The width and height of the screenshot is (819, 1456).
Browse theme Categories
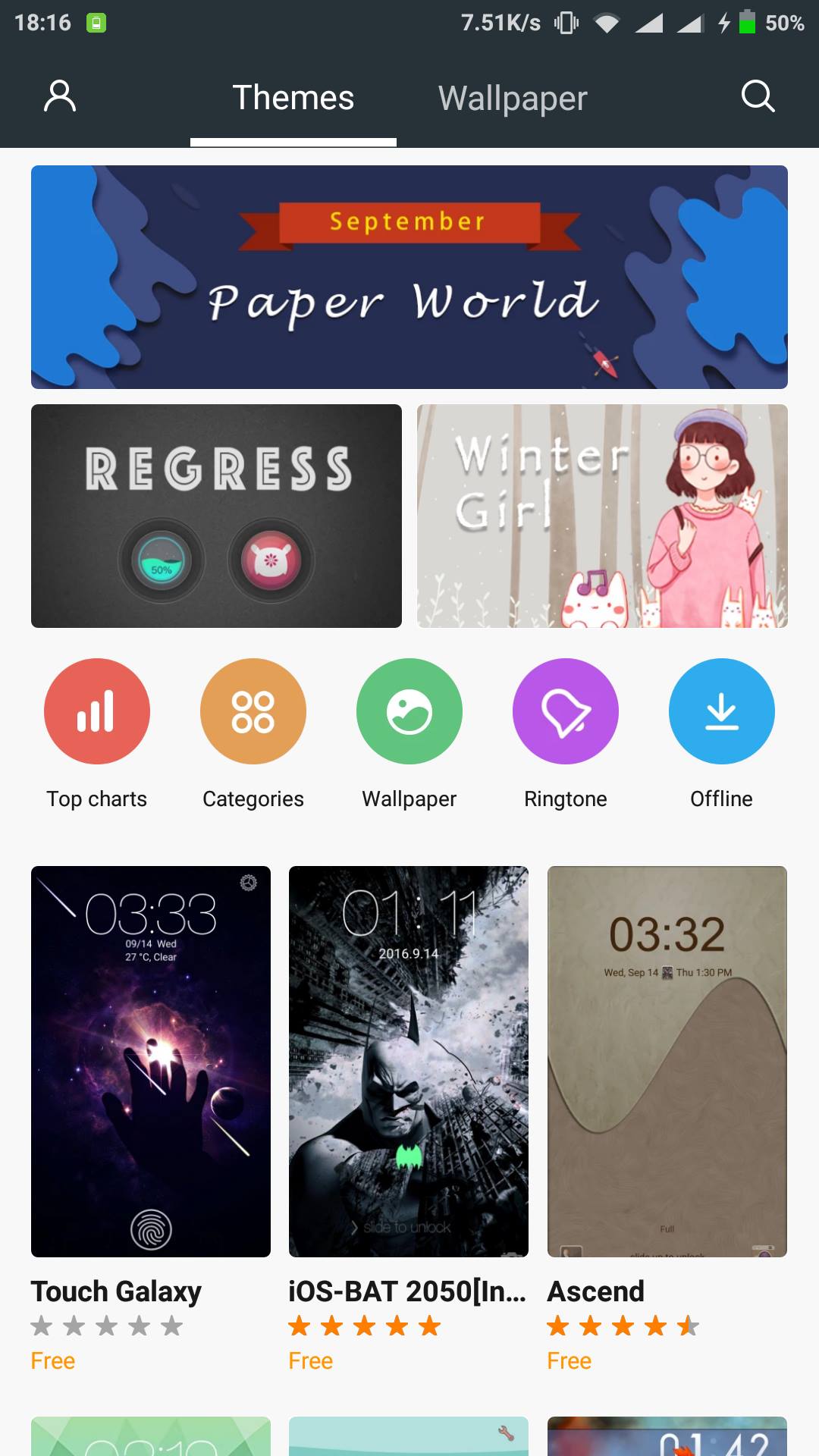(x=253, y=734)
